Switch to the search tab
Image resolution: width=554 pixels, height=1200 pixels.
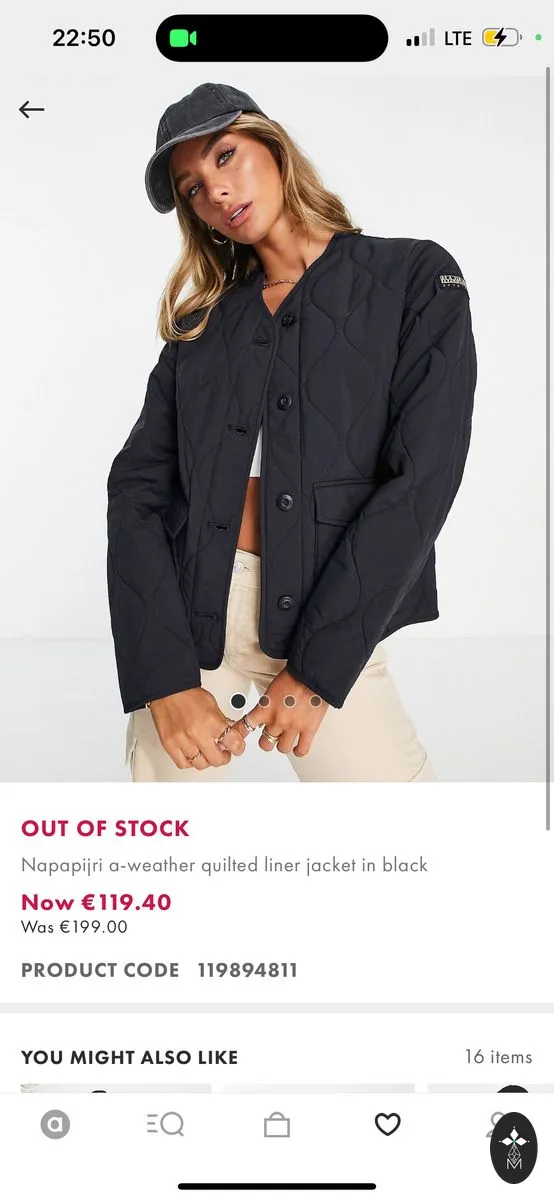tap(166, 1125)
